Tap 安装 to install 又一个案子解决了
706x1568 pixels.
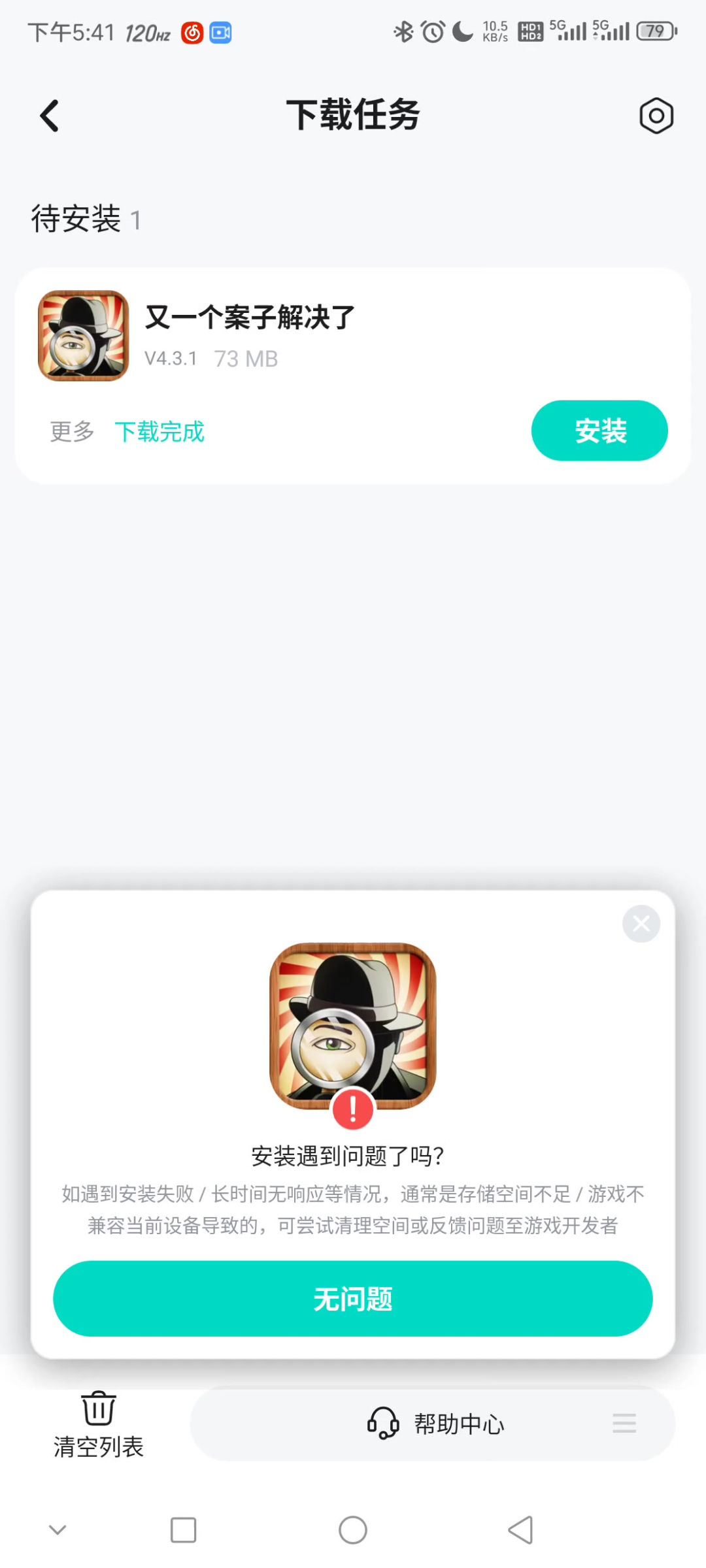pyautogui.click(x=599, y=431)
